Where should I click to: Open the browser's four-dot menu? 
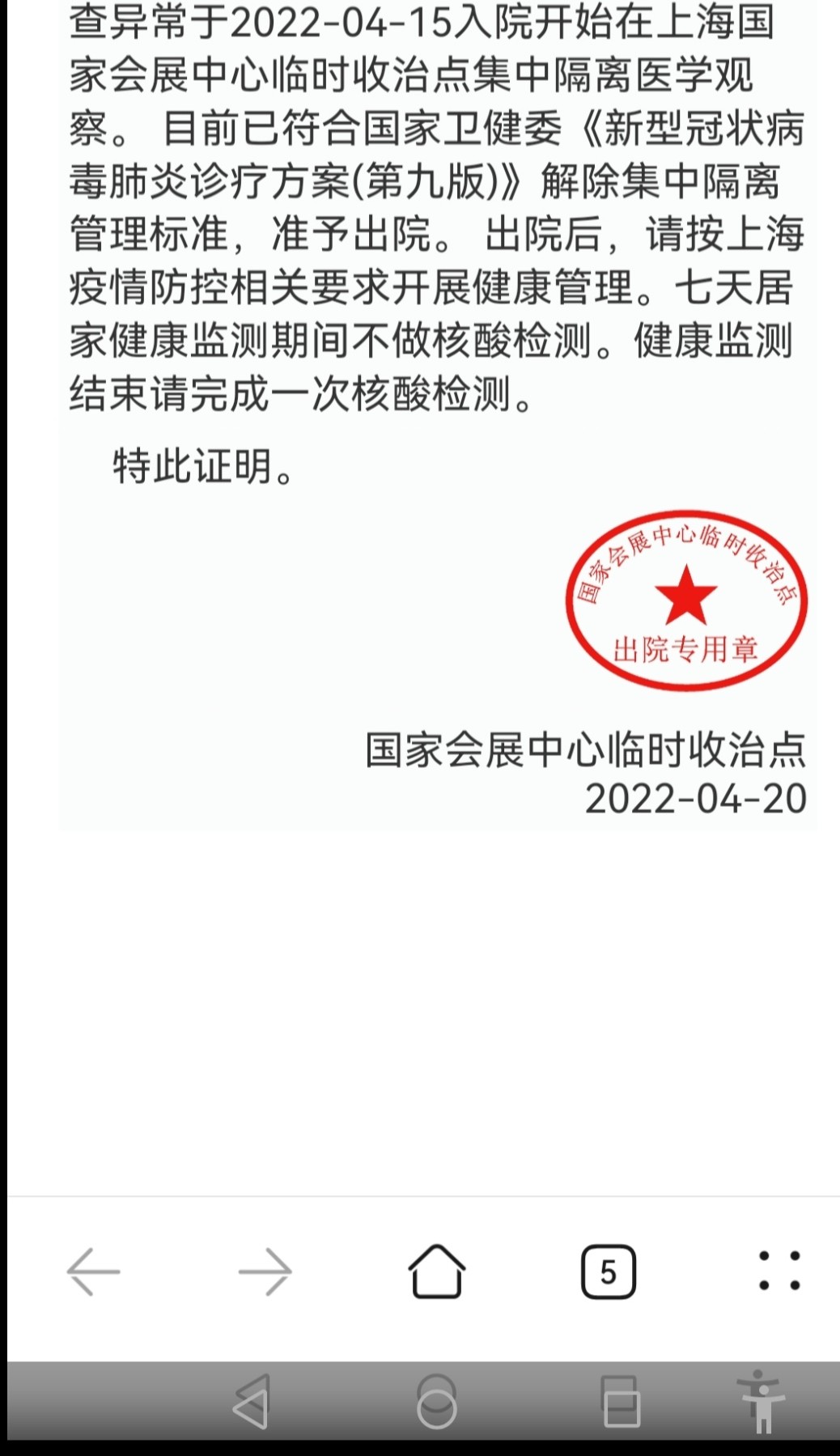(x=779, y=1271)
